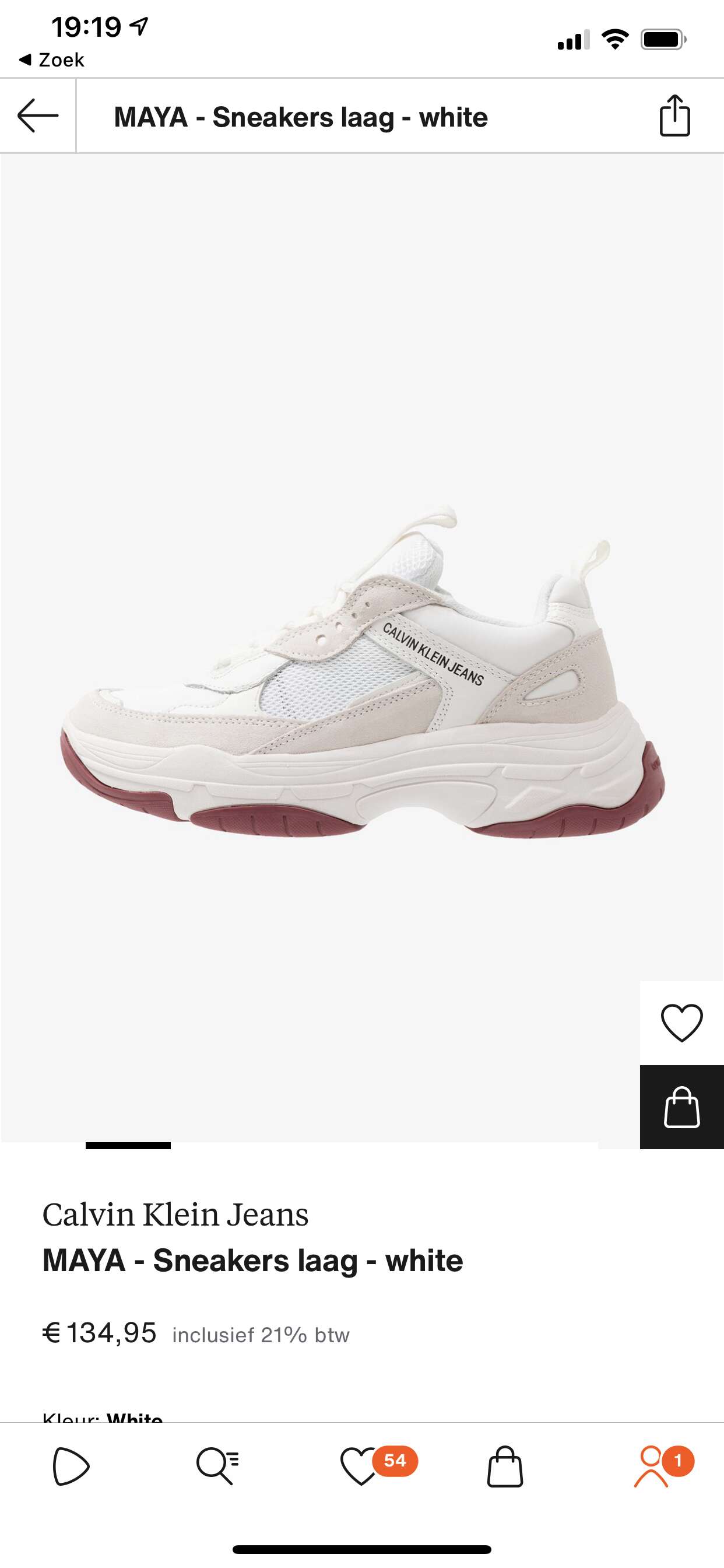Screen dimensions: 724x1568
Task: Open the Zalando home tab
Action: (71, 1466)
